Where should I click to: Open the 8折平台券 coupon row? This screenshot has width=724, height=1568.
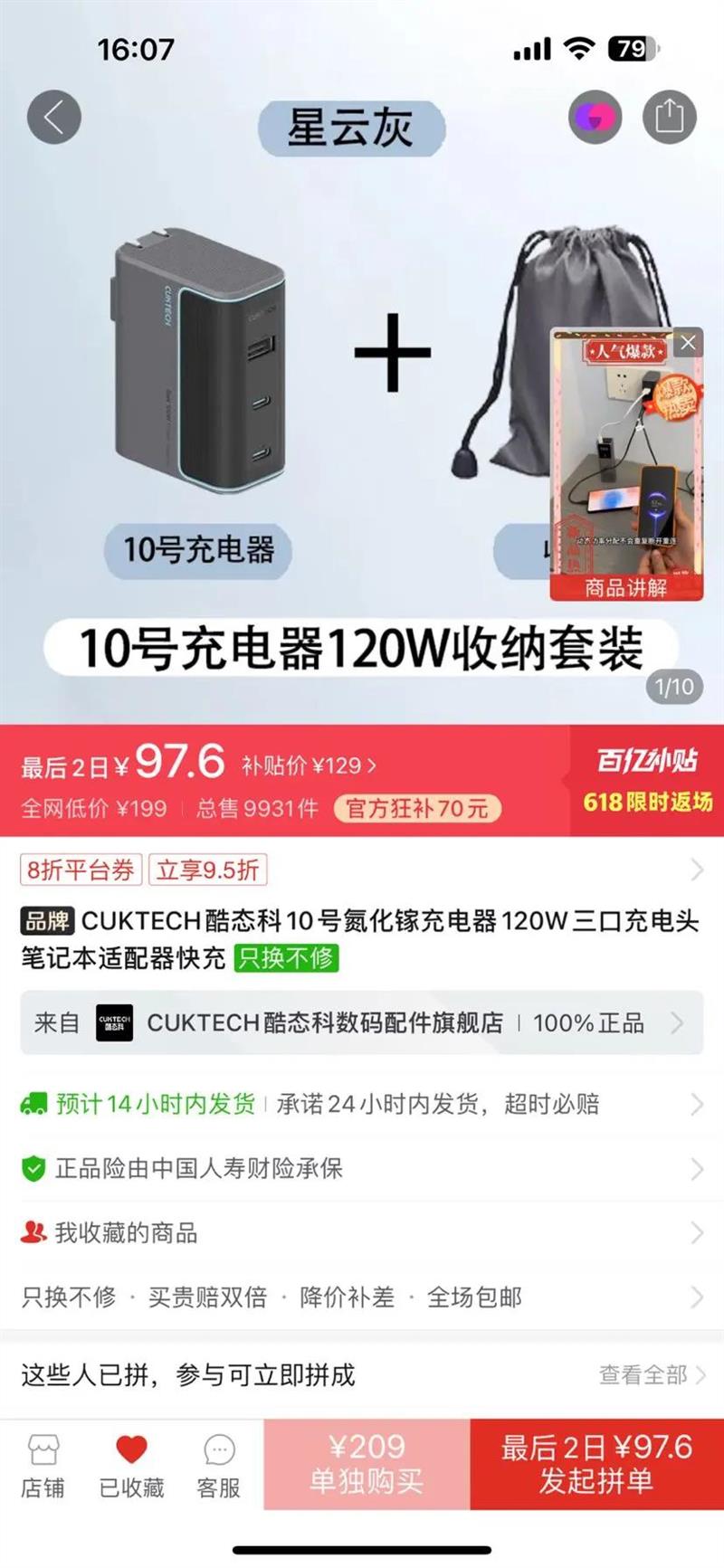click(x=362, y=870)
